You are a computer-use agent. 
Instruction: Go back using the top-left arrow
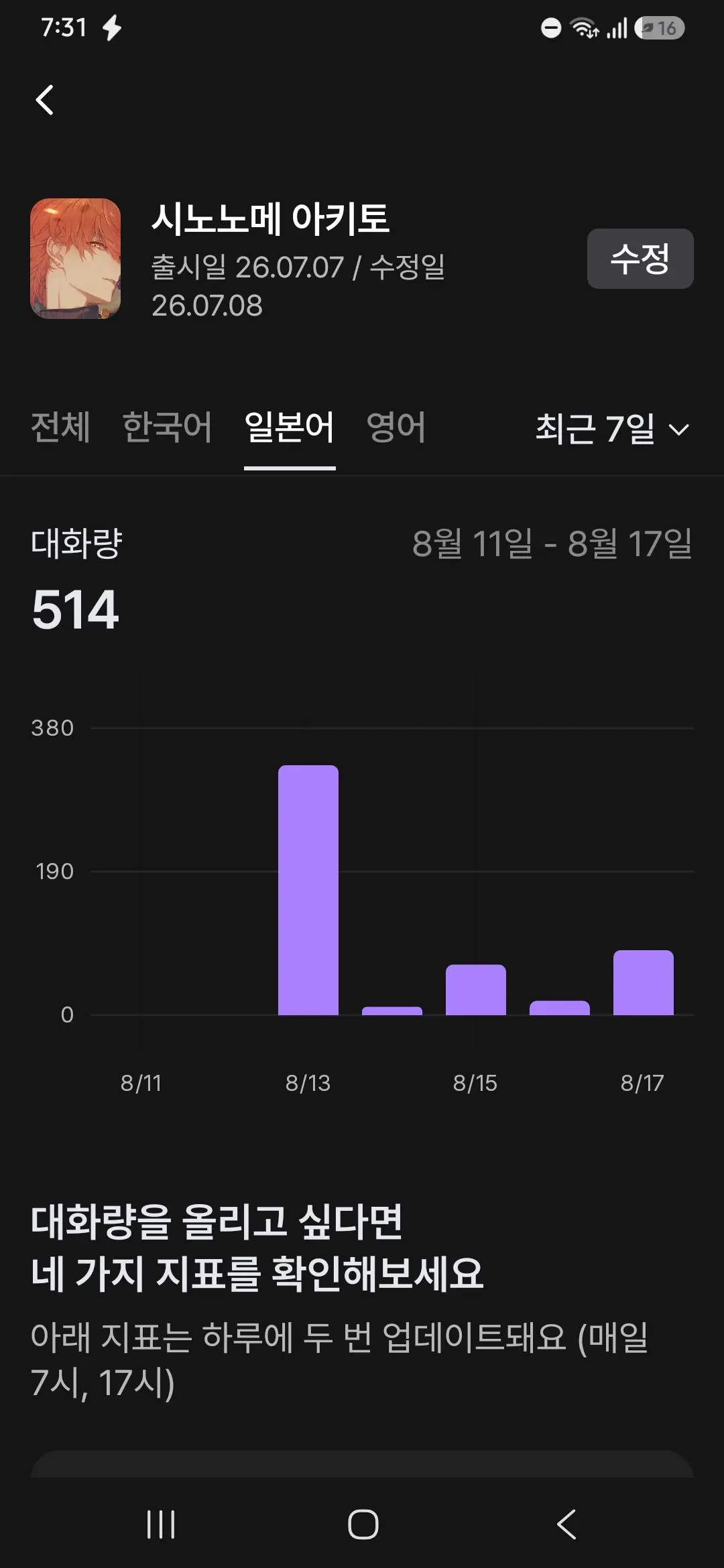click(x=44, y=101)
